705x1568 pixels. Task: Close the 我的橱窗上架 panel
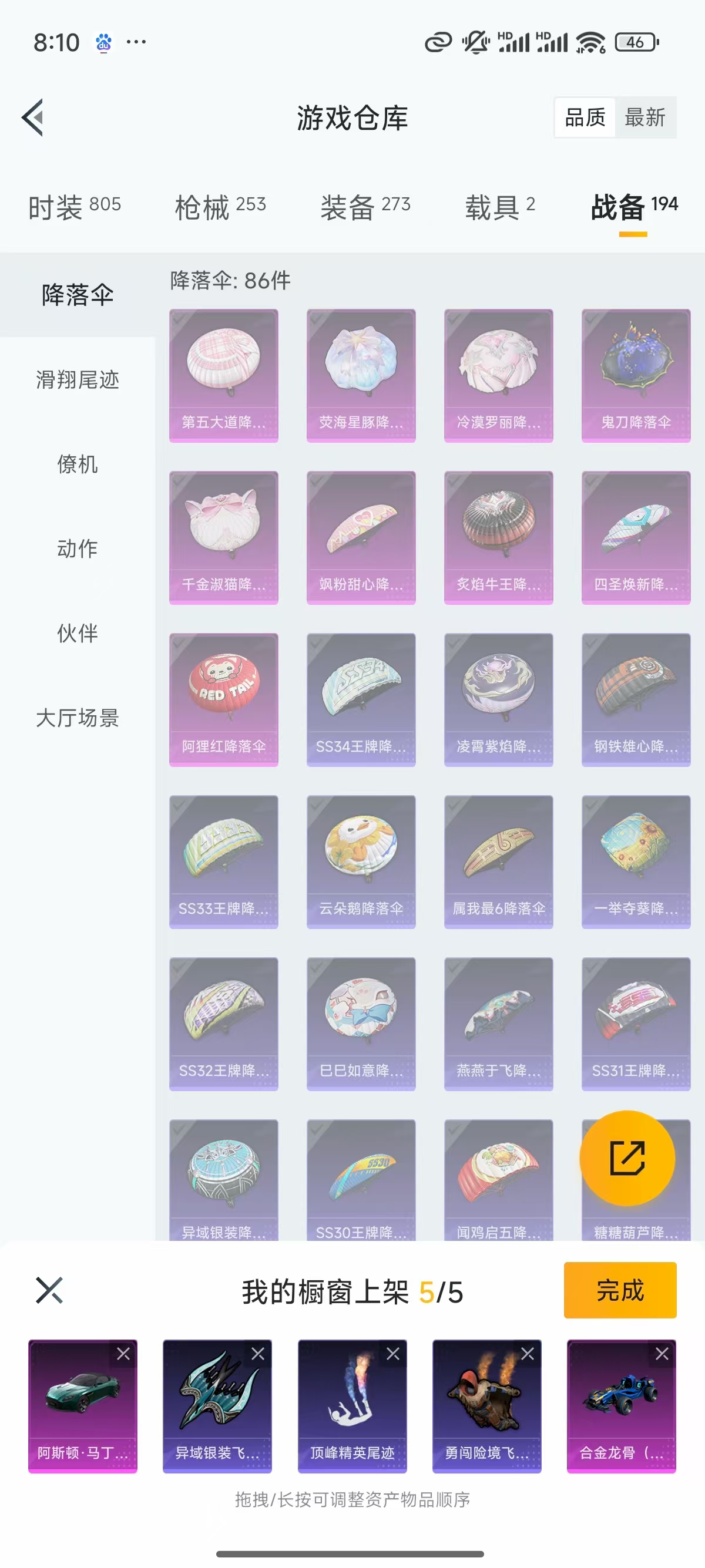pos(49,1290)
